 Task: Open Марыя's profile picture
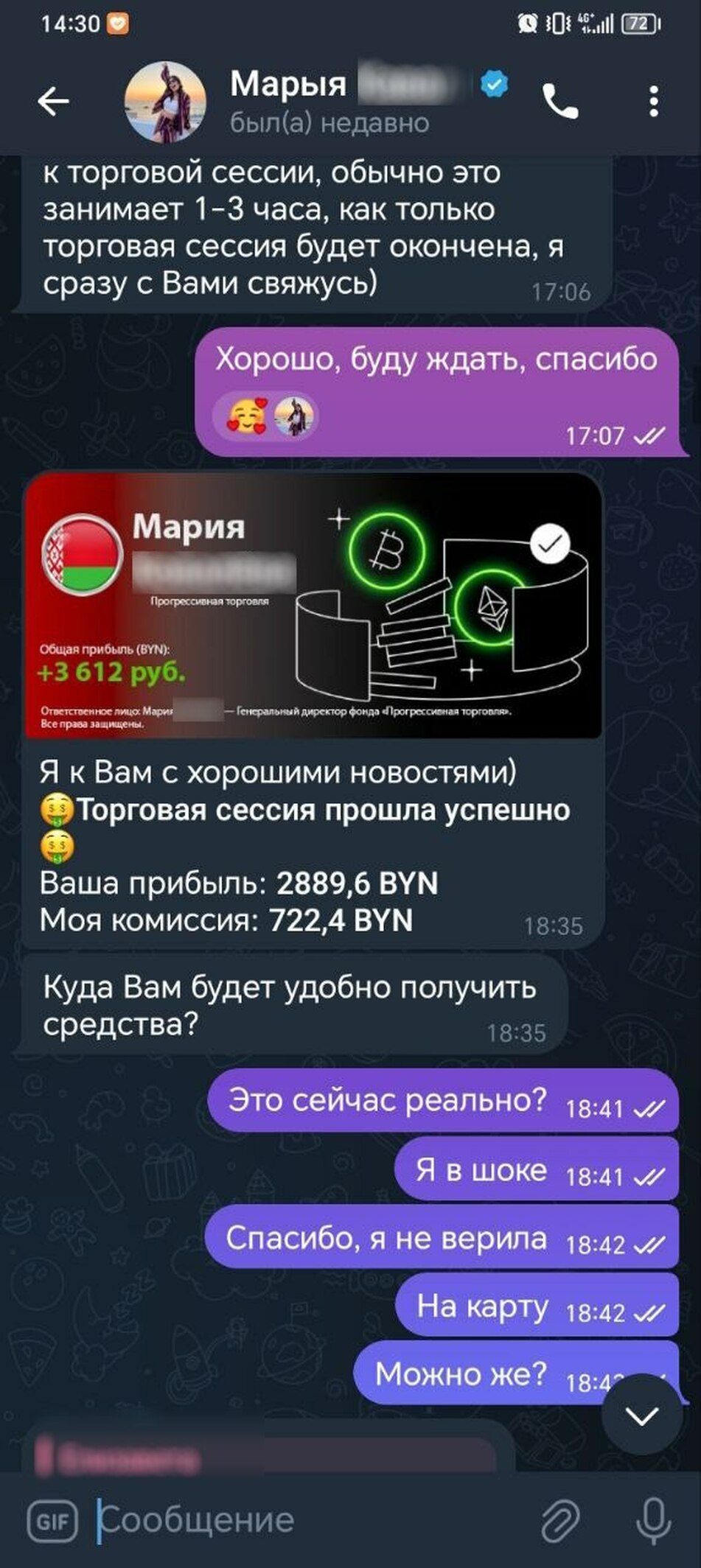tap(165, 101)
